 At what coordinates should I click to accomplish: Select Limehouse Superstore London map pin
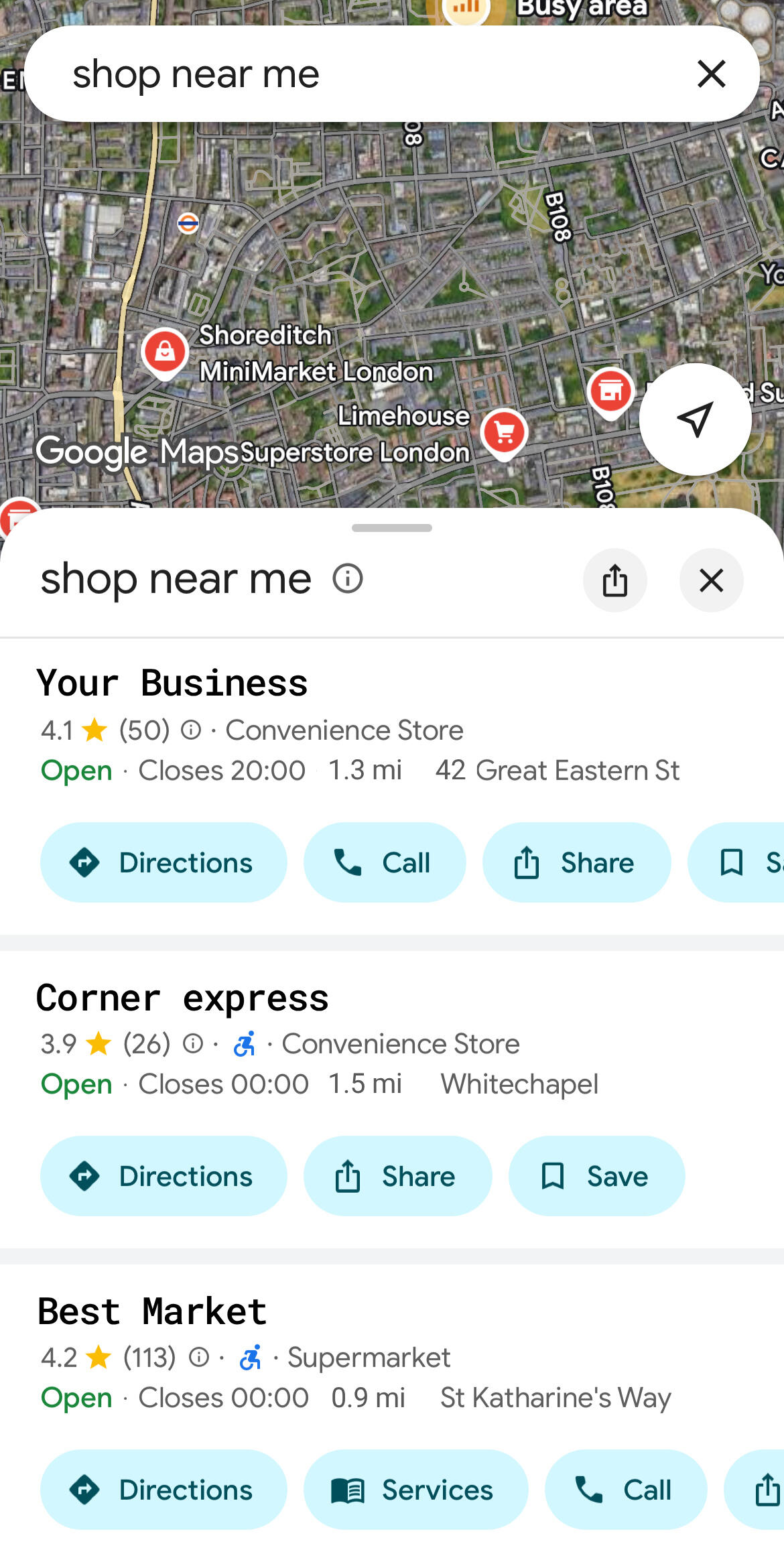pyautogui.click(x=505, y=432)
